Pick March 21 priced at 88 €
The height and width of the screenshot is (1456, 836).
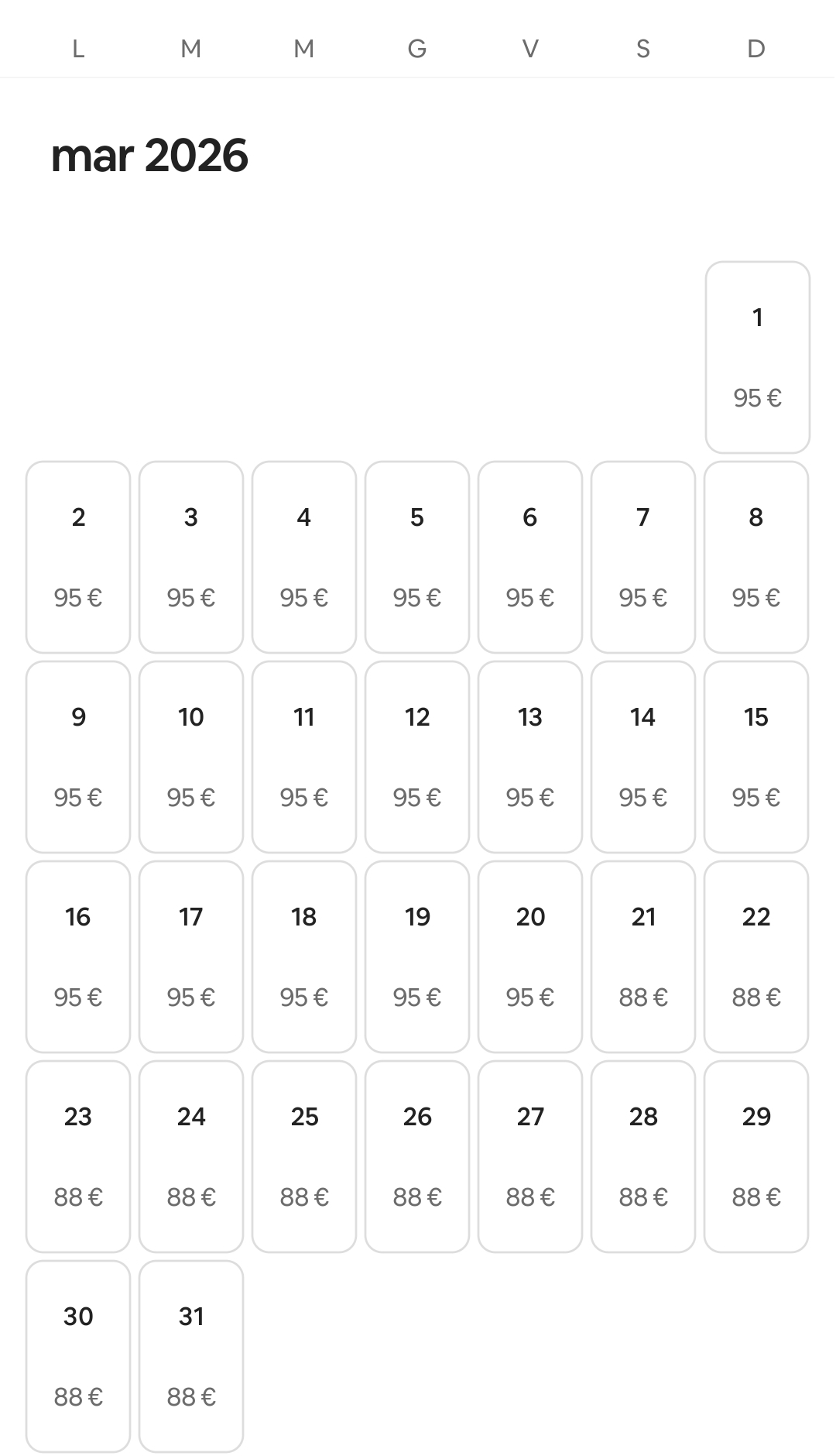(x=643, y=956)
